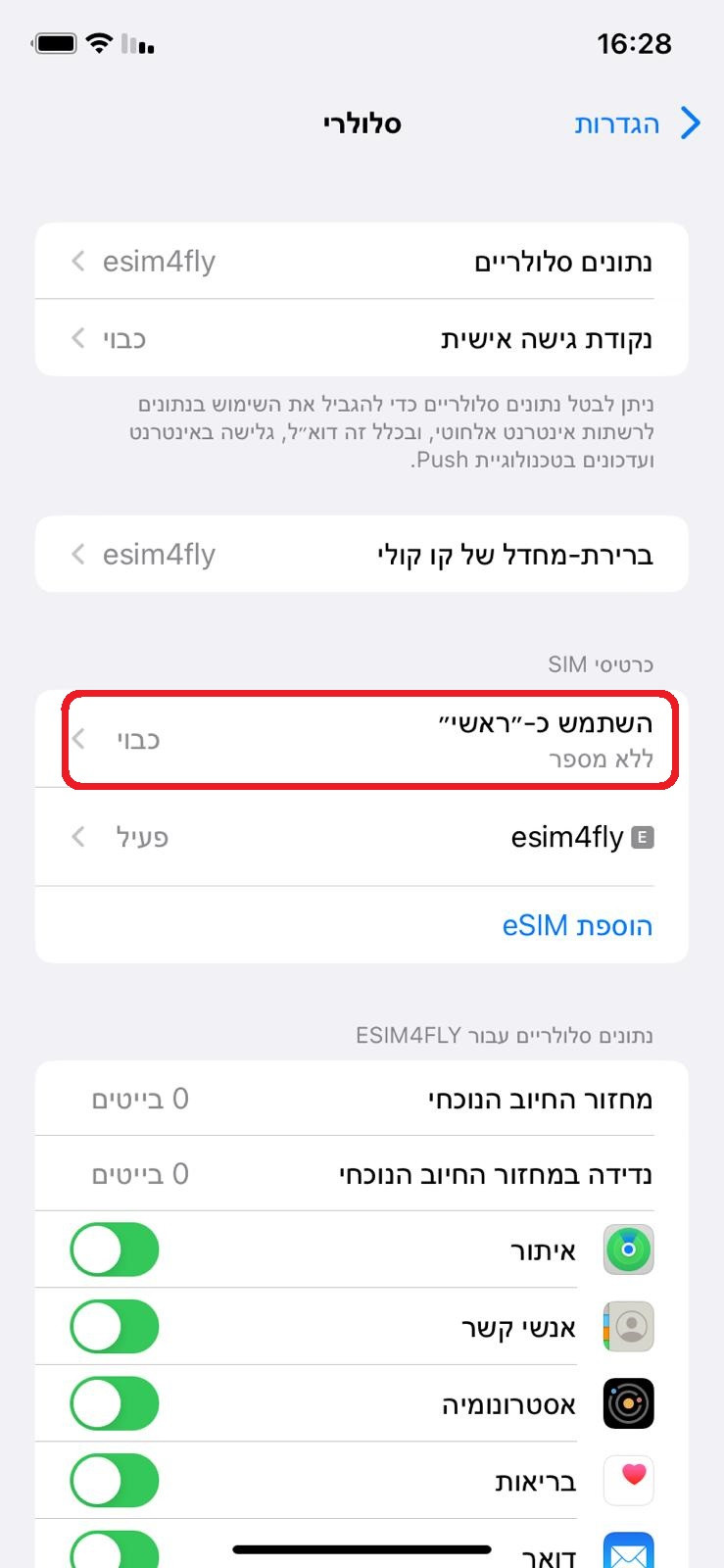Open the esim4fly SIM marked פעיל

pyautogui.click(x=362, y=837)
